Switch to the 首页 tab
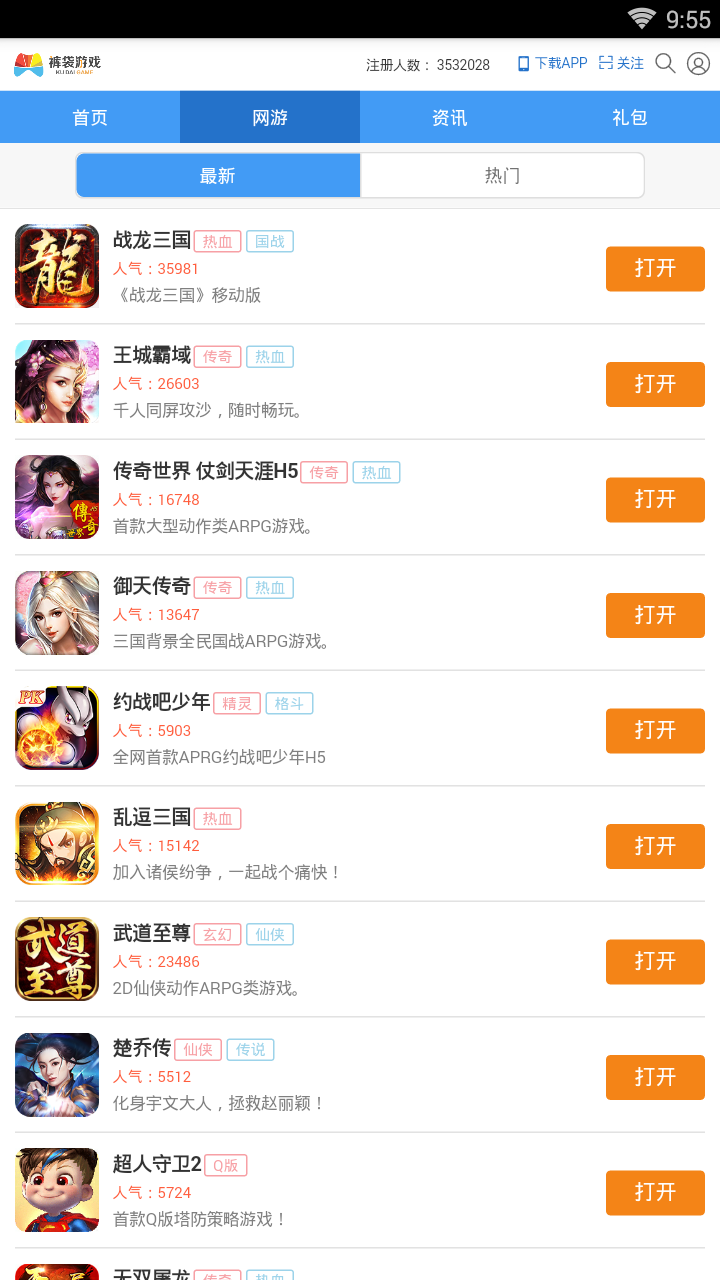This screenshot has width=720, height=1280. point(90,117)
